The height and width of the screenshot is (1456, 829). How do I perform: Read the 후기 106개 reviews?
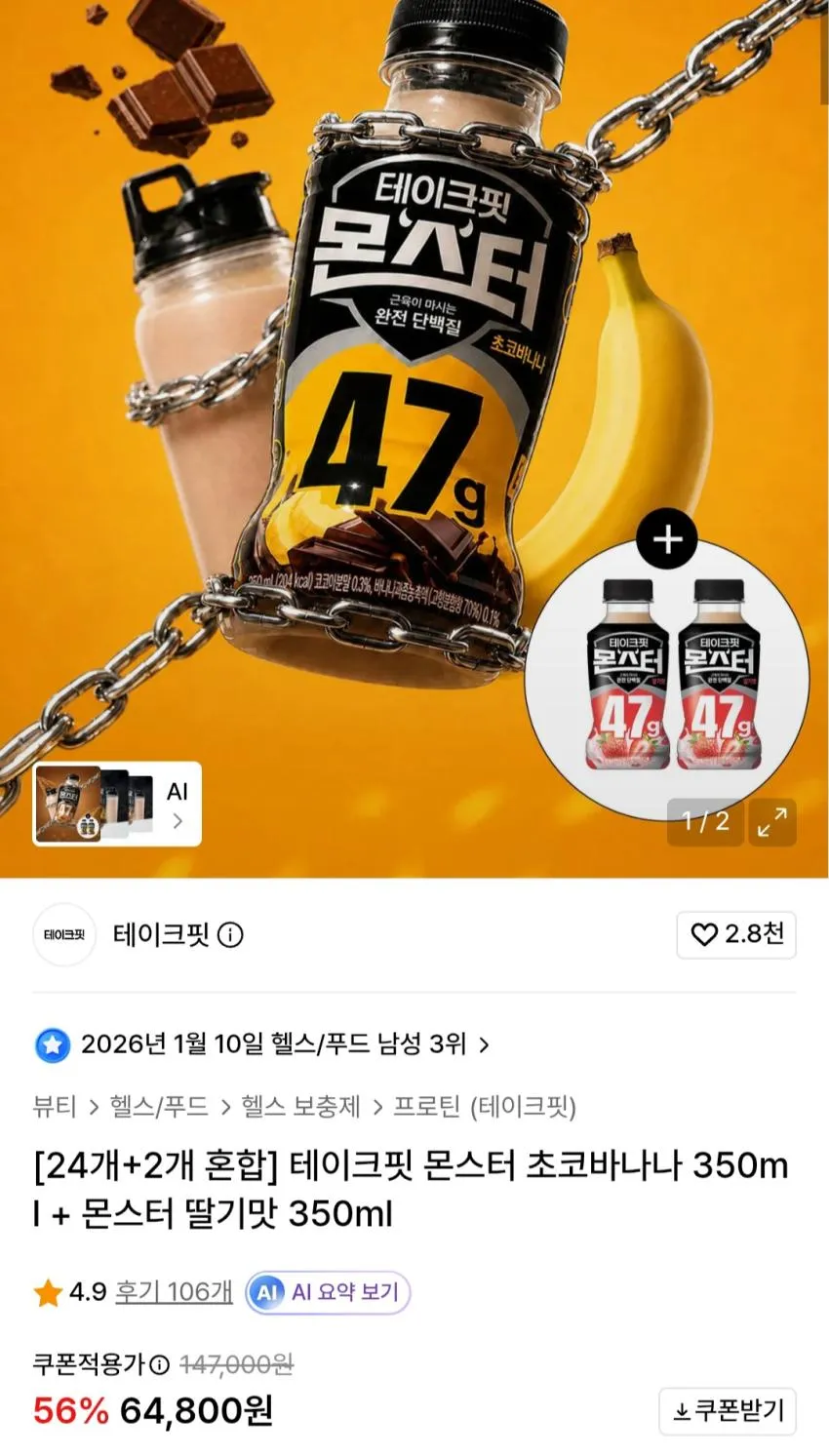click(x=174, y=1292)
